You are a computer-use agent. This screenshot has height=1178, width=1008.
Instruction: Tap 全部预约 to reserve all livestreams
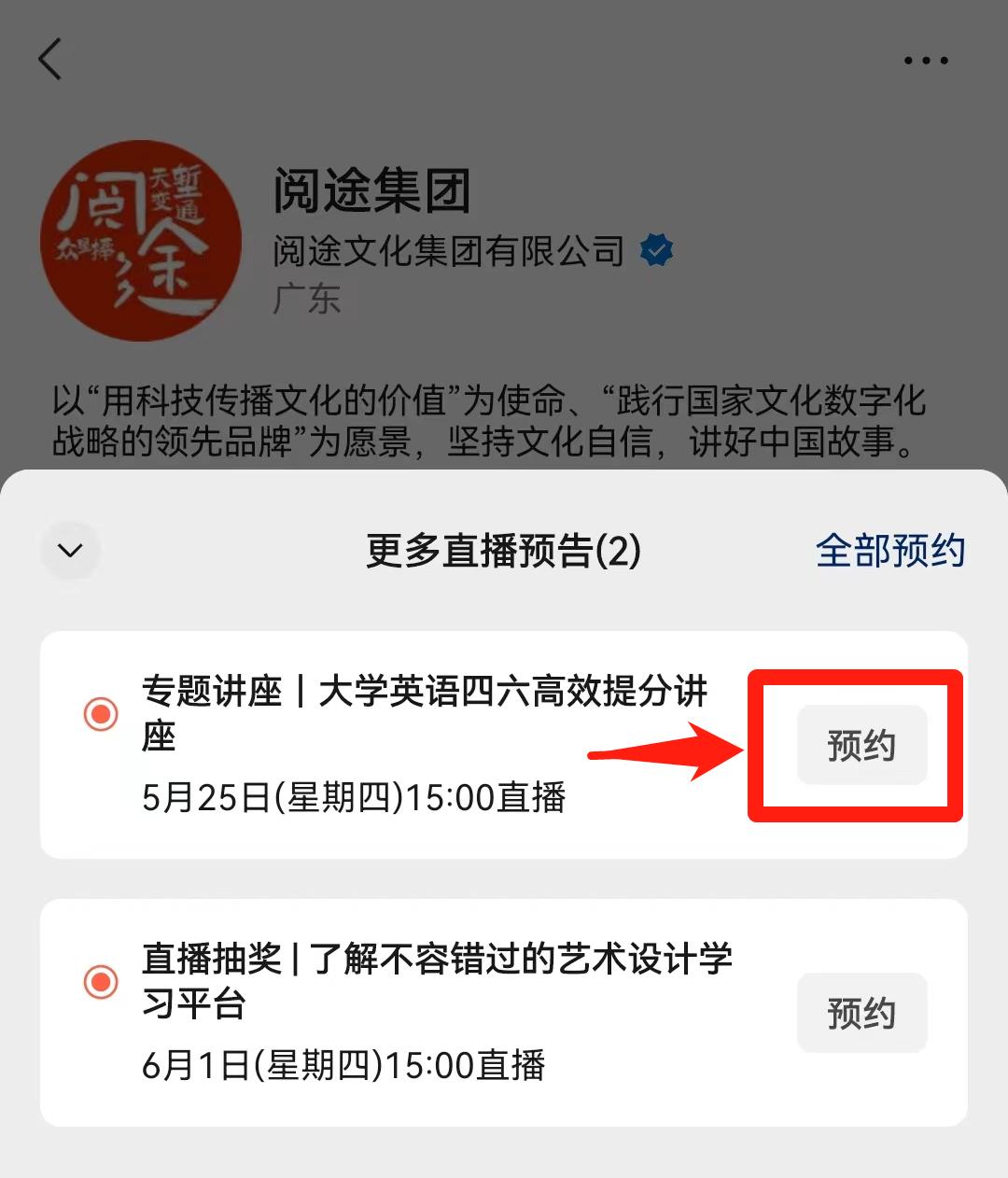click(x=889, y=551)
